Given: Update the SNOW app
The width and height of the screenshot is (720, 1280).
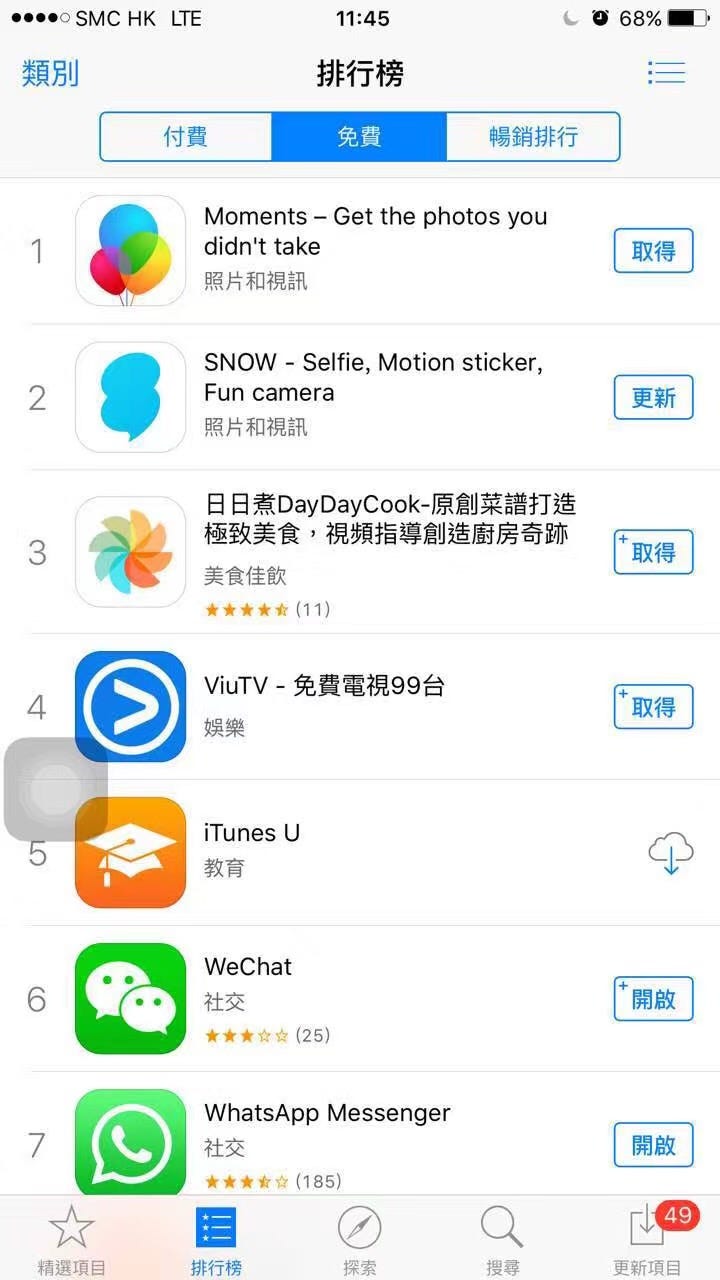Looking at the screenshot, I should click(653, 398).
